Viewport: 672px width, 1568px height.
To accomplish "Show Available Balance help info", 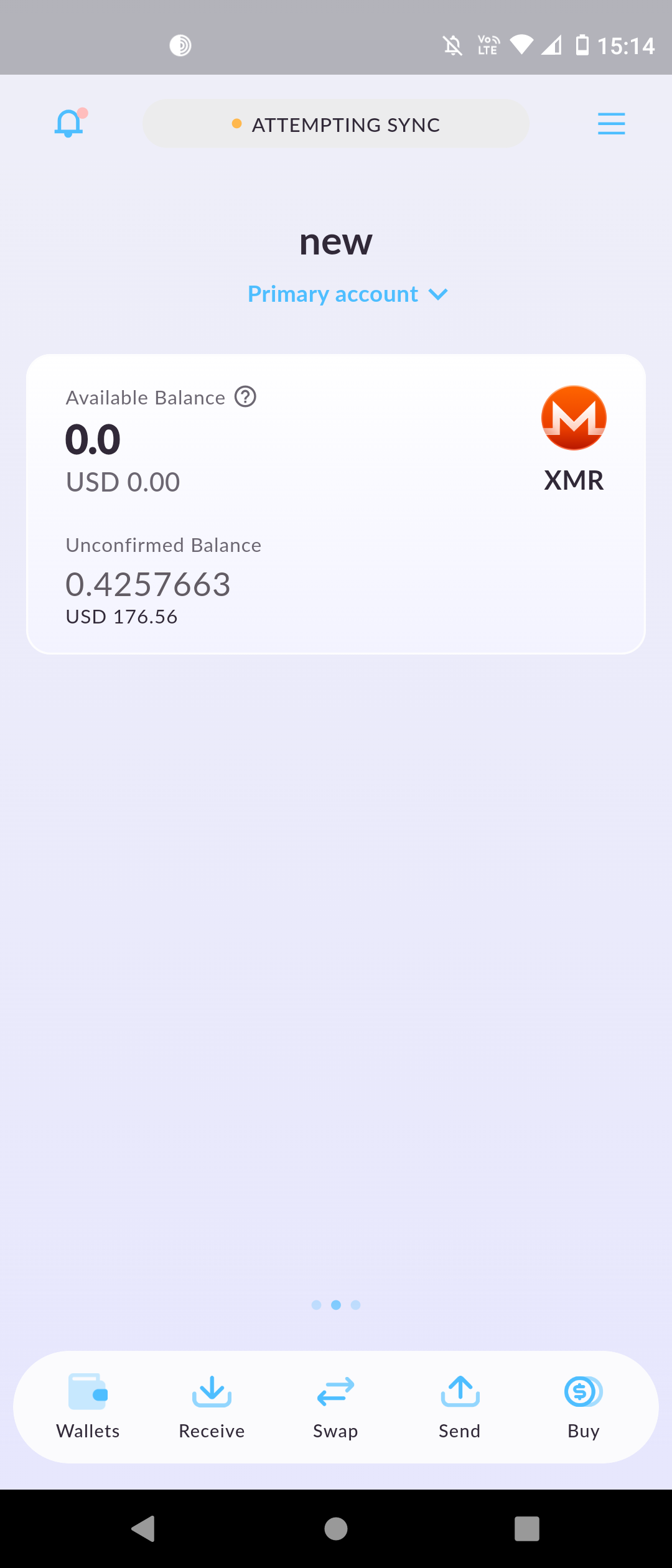I will [x=245, y=397].
